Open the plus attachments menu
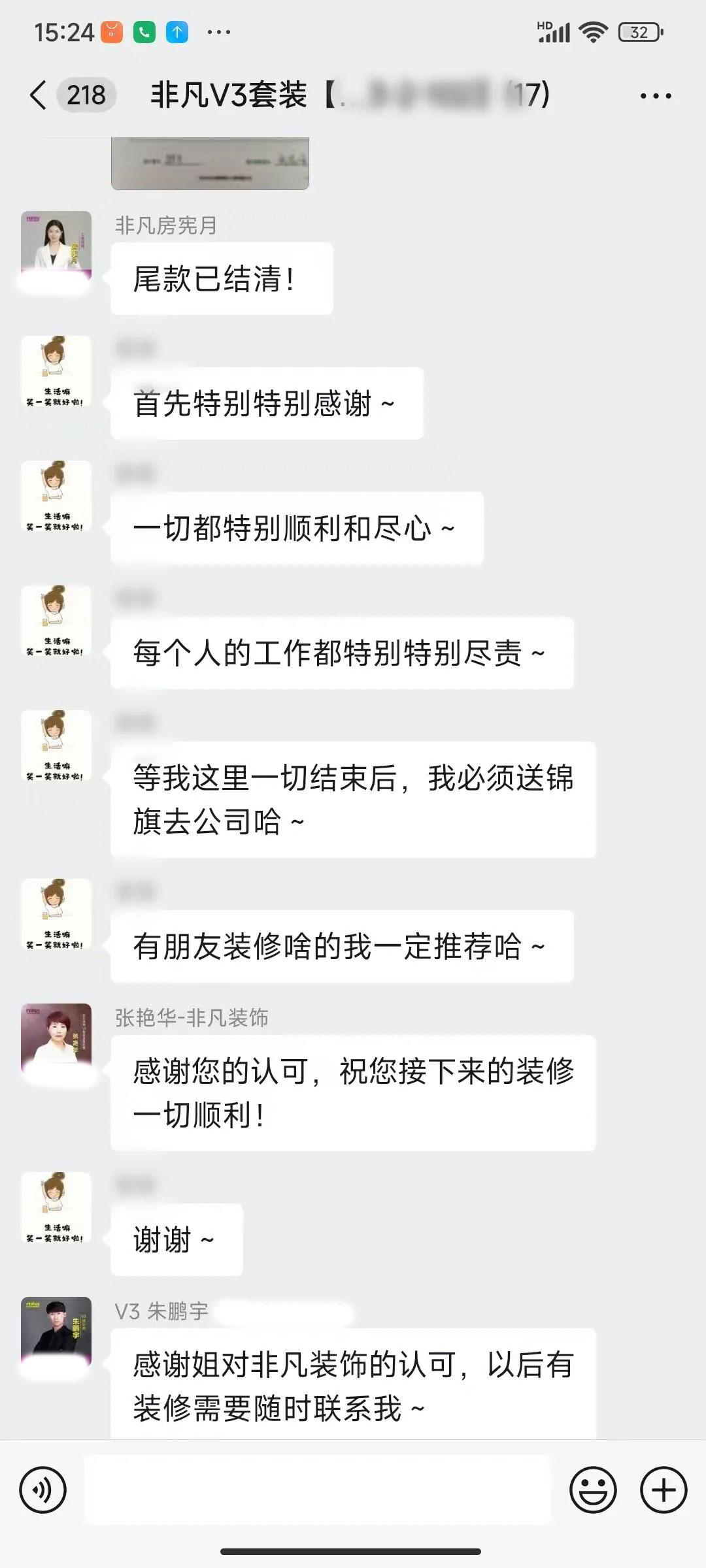Viewport: 706px width, 1568px height. tap(664, 1490)
